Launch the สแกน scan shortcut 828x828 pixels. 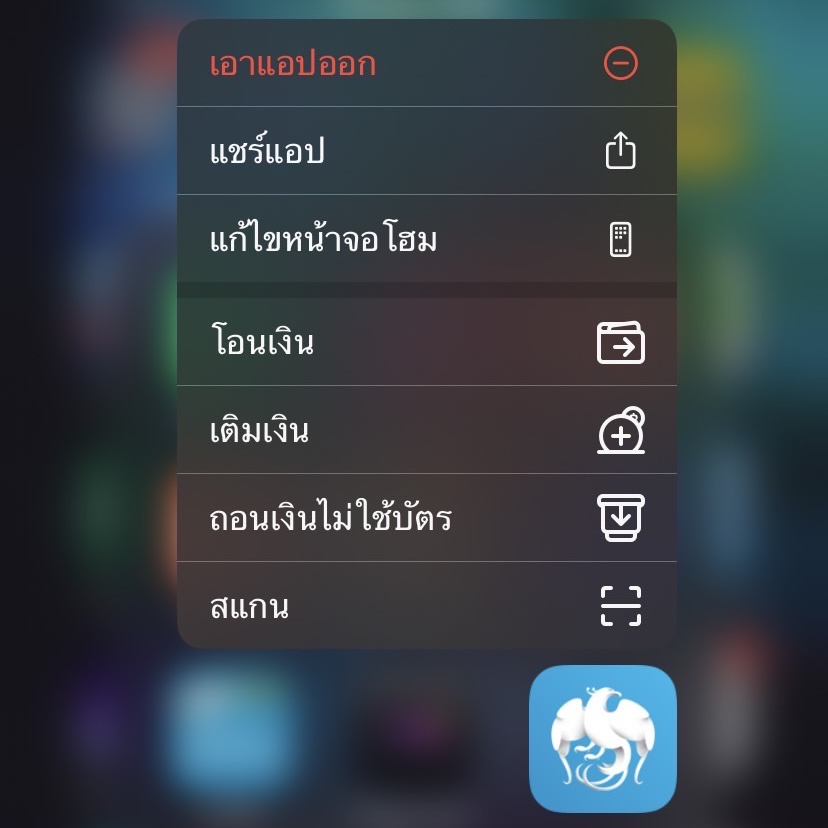[x=427, y=606]
